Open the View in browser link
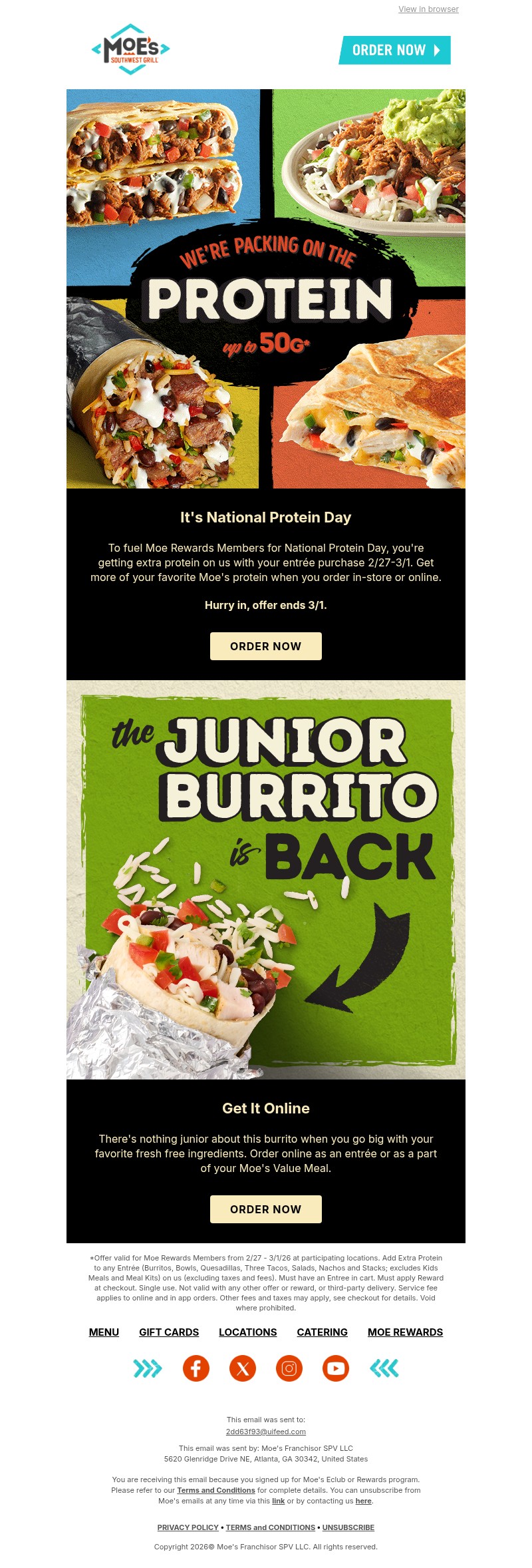This screenshot has width=532, height=1568. point(428,9)
